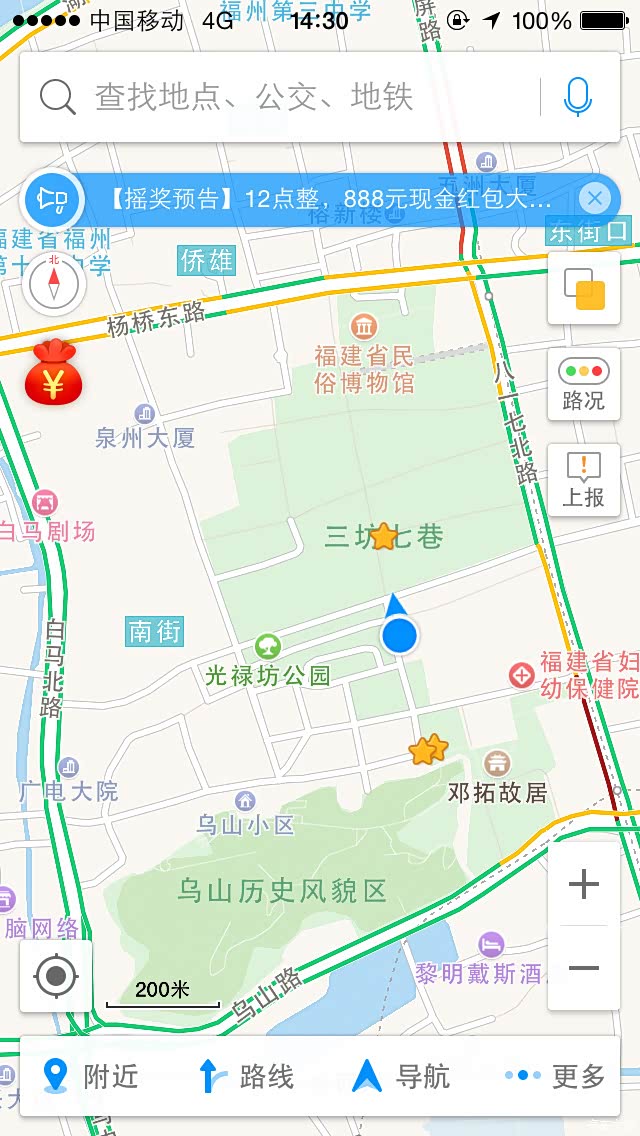Recenter map on my current location

(x=56, y=976)
